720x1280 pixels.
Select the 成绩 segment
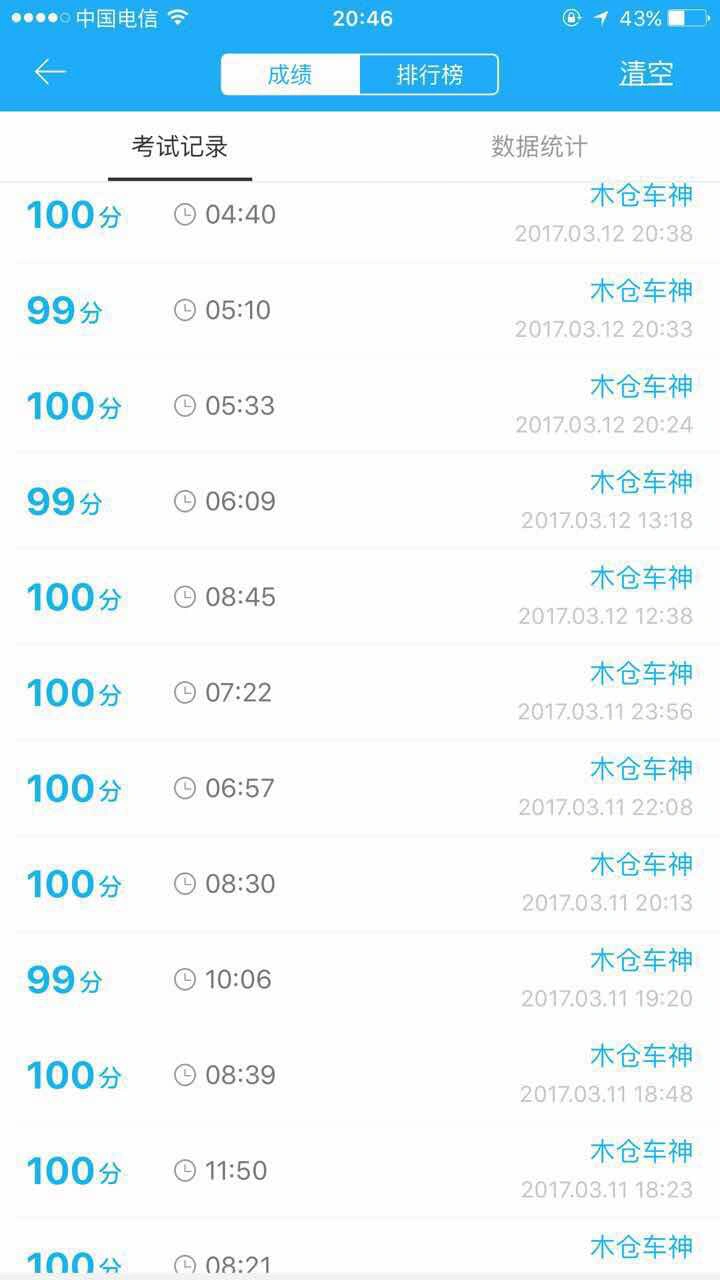click(x=290, y=75)
